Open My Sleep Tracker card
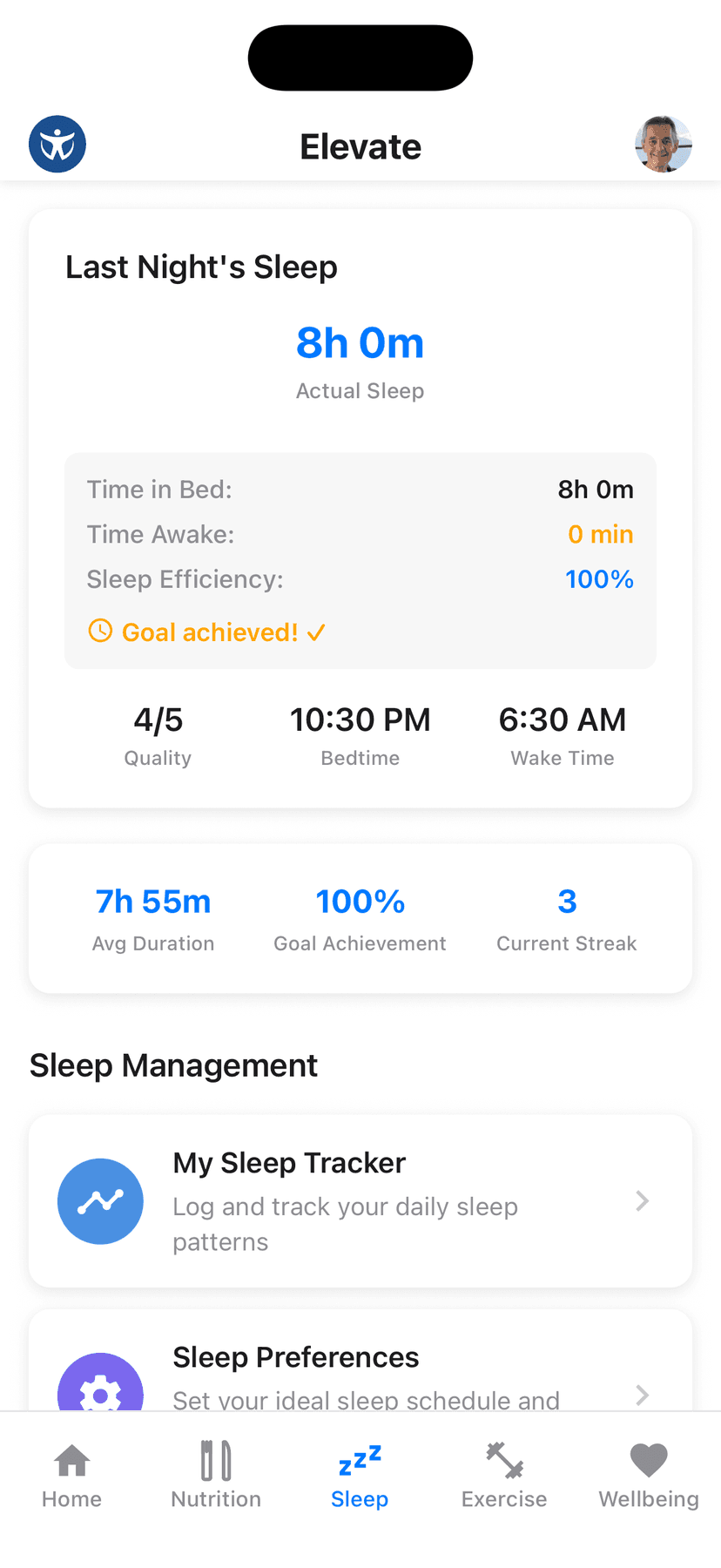The height and width of the screenshot is (1568, 721). [360, 1201]
